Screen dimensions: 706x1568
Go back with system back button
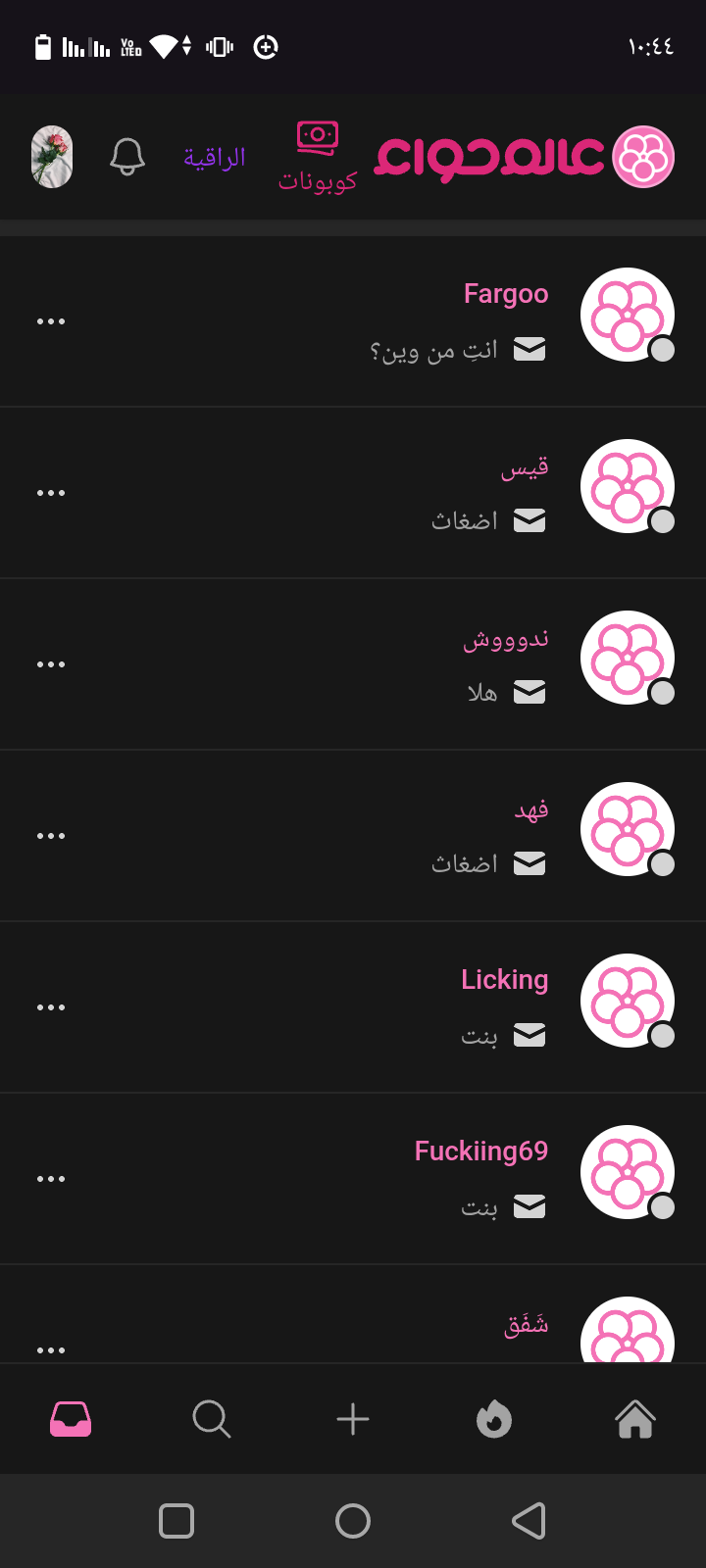tap(529, 1521)
